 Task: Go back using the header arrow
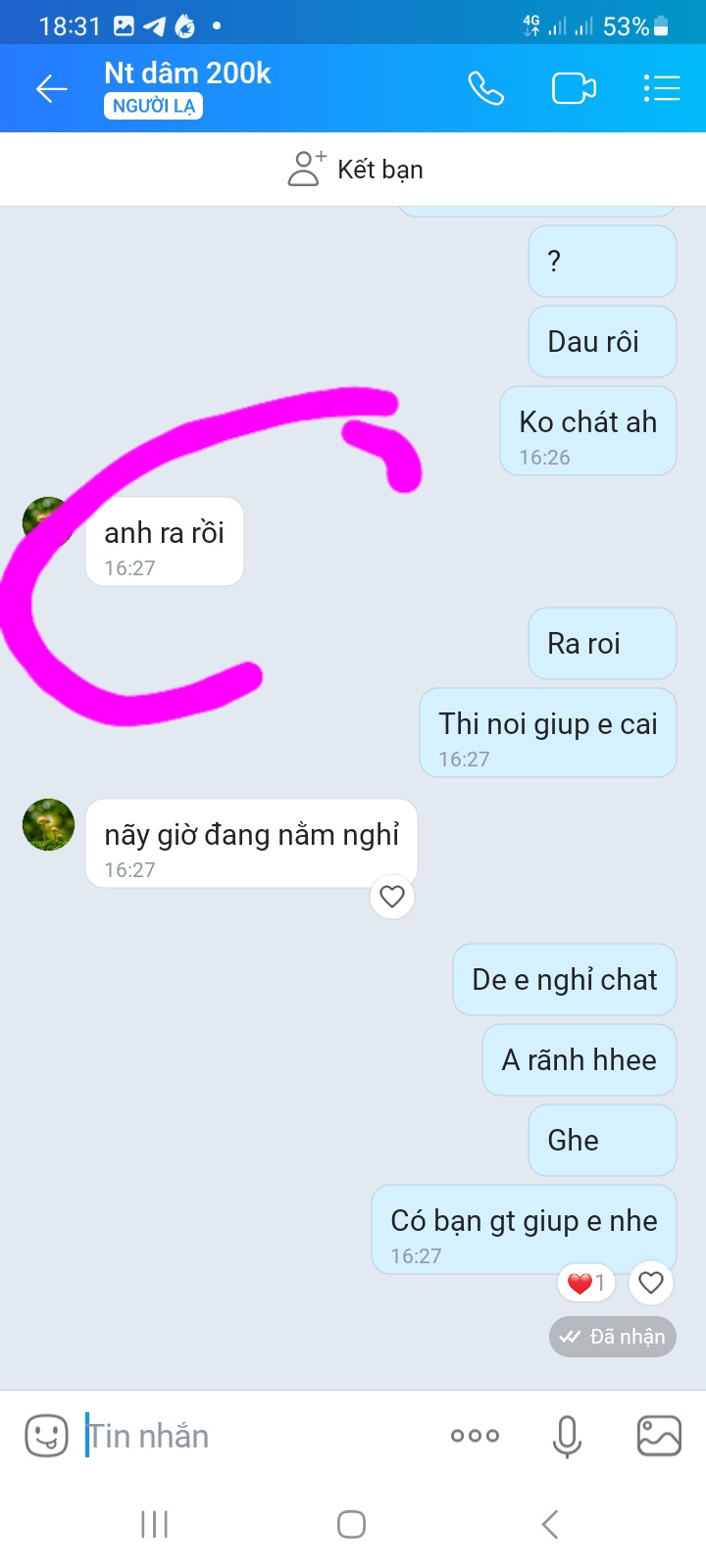[x=52, y=89]
